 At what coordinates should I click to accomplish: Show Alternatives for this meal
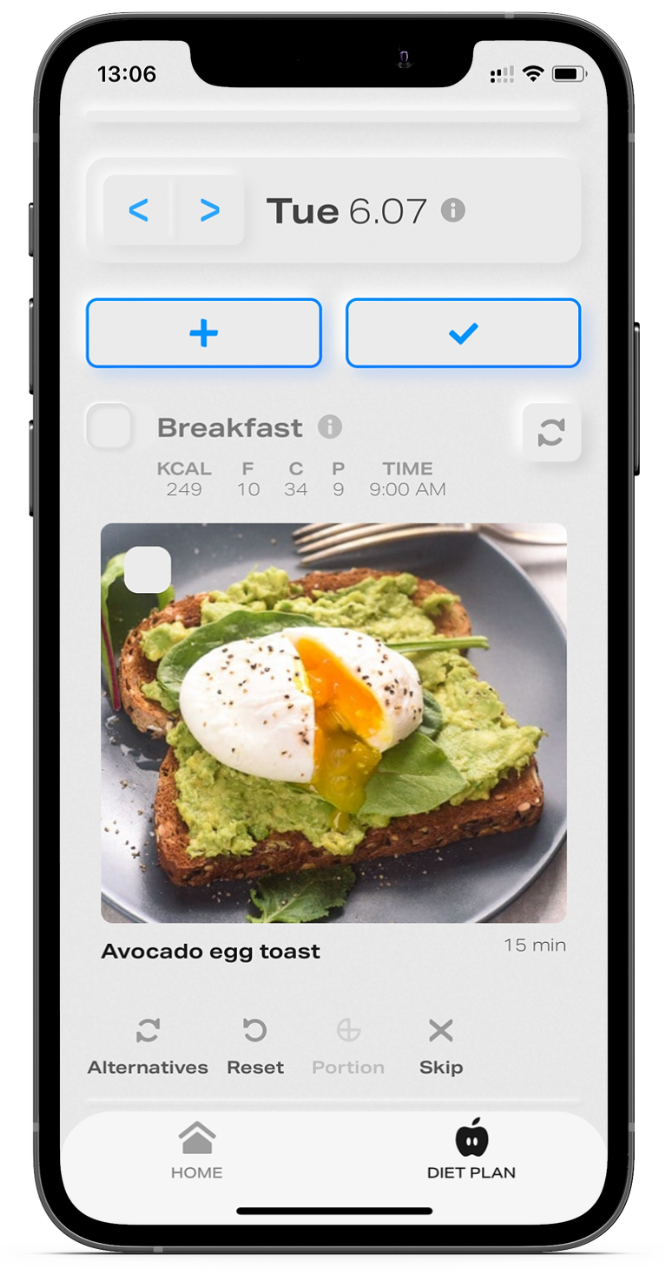click(x=148, y=1045)
